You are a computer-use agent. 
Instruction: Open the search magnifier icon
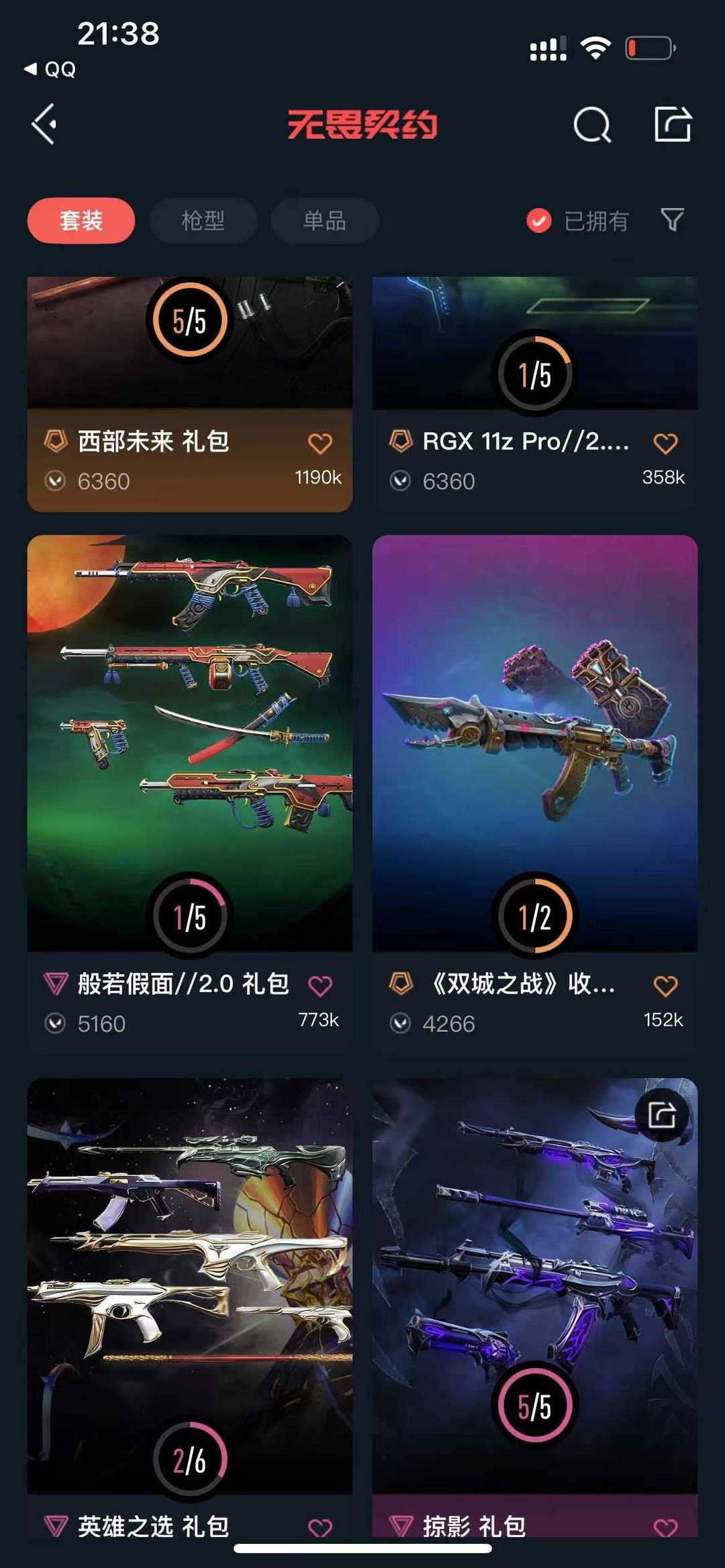pos(592,124)
